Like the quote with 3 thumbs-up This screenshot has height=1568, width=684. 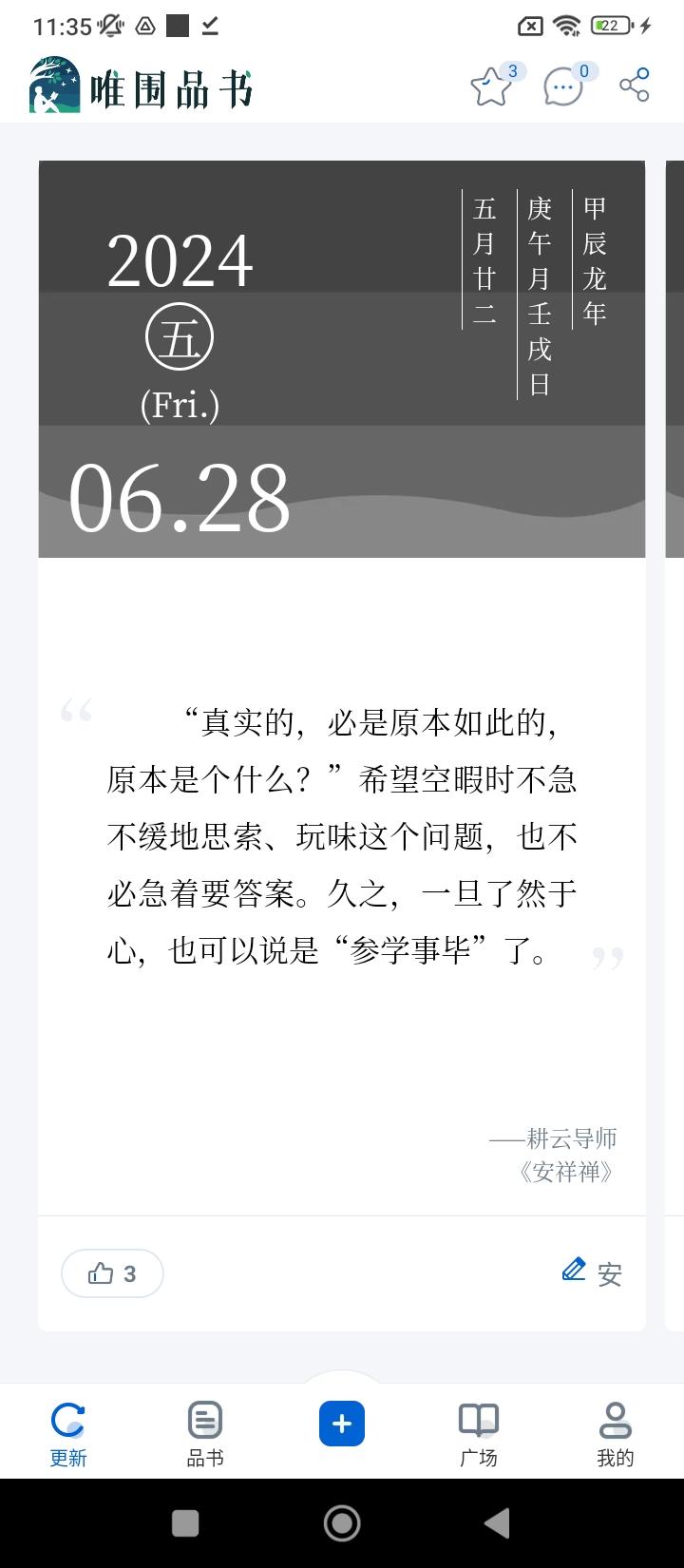pyautogui.click(x=112, y=1273)
